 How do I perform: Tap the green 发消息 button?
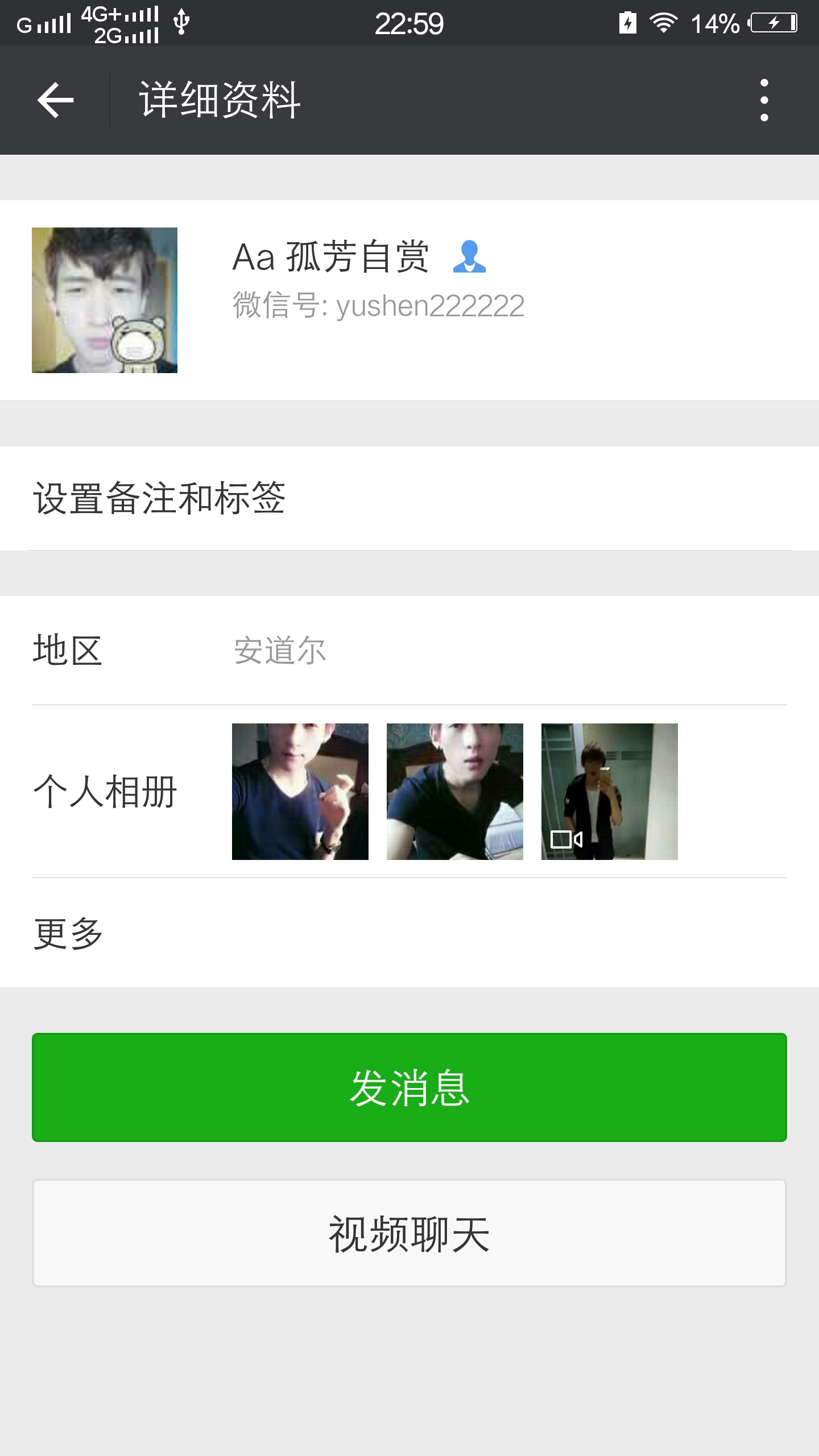tap(409, 1087)
